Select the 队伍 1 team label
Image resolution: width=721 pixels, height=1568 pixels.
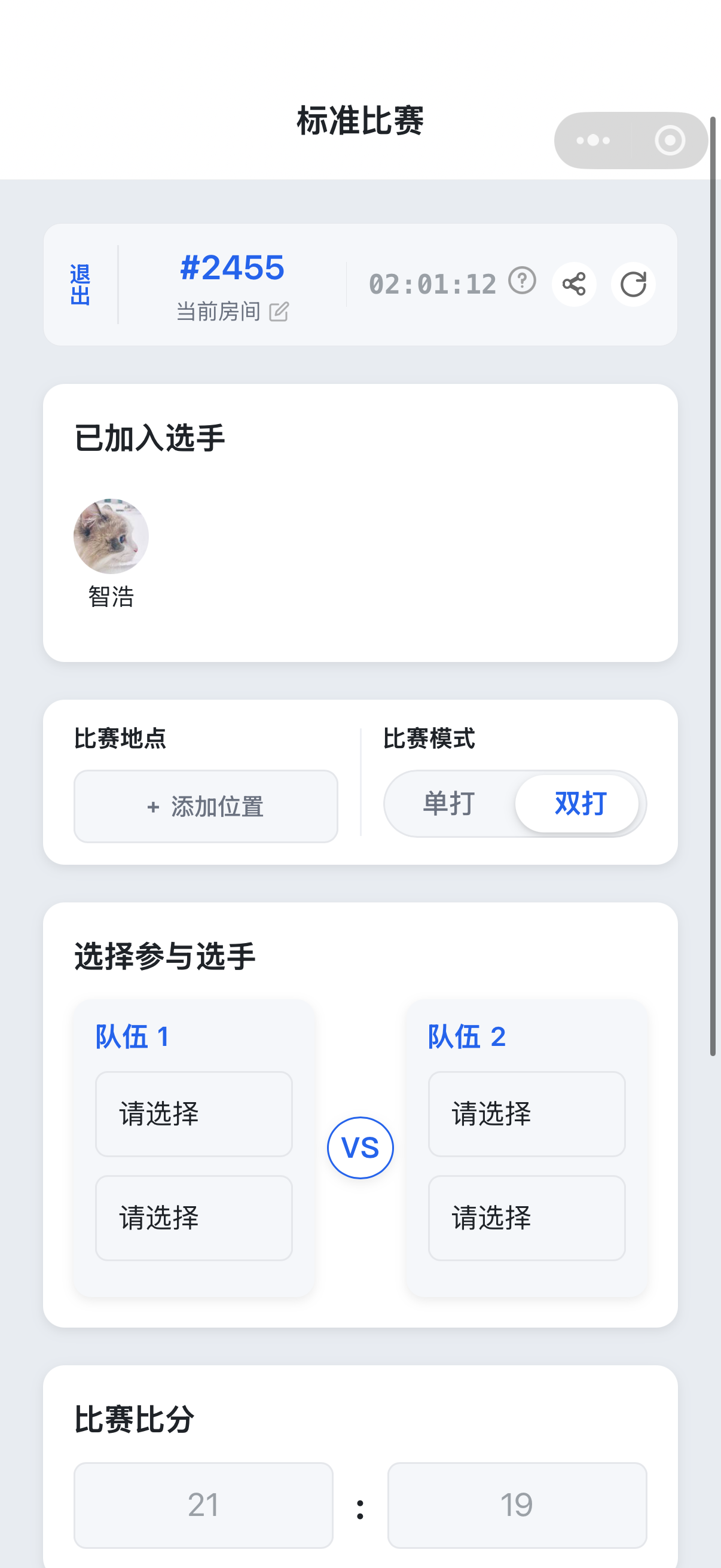click(133, 1037)
